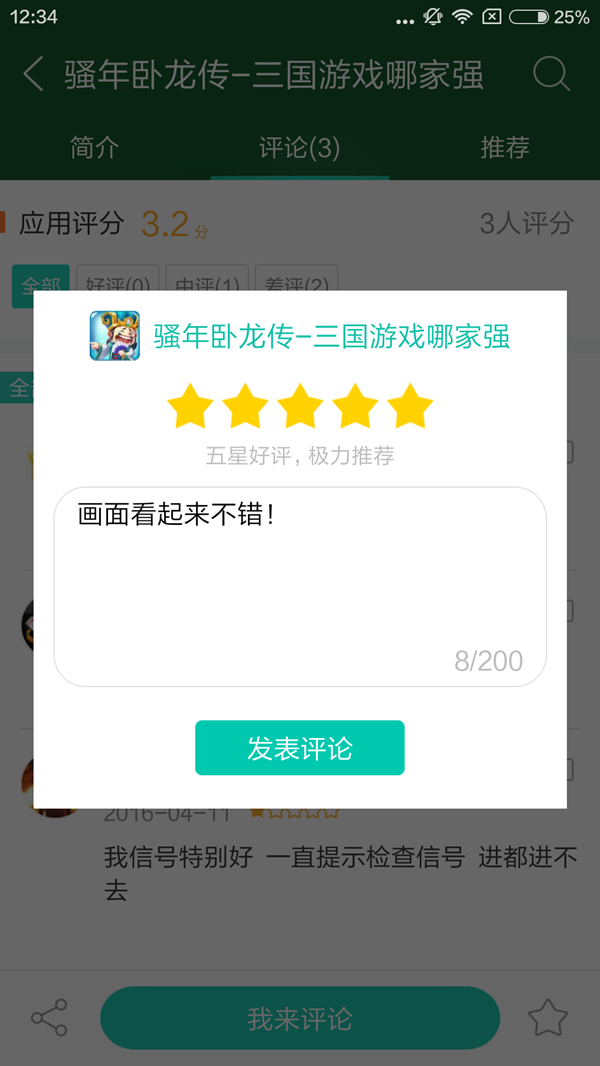600x1066 pixels.
Task: Select the fifth rating star
Action: pyautogui.click(x=409, y=407)
